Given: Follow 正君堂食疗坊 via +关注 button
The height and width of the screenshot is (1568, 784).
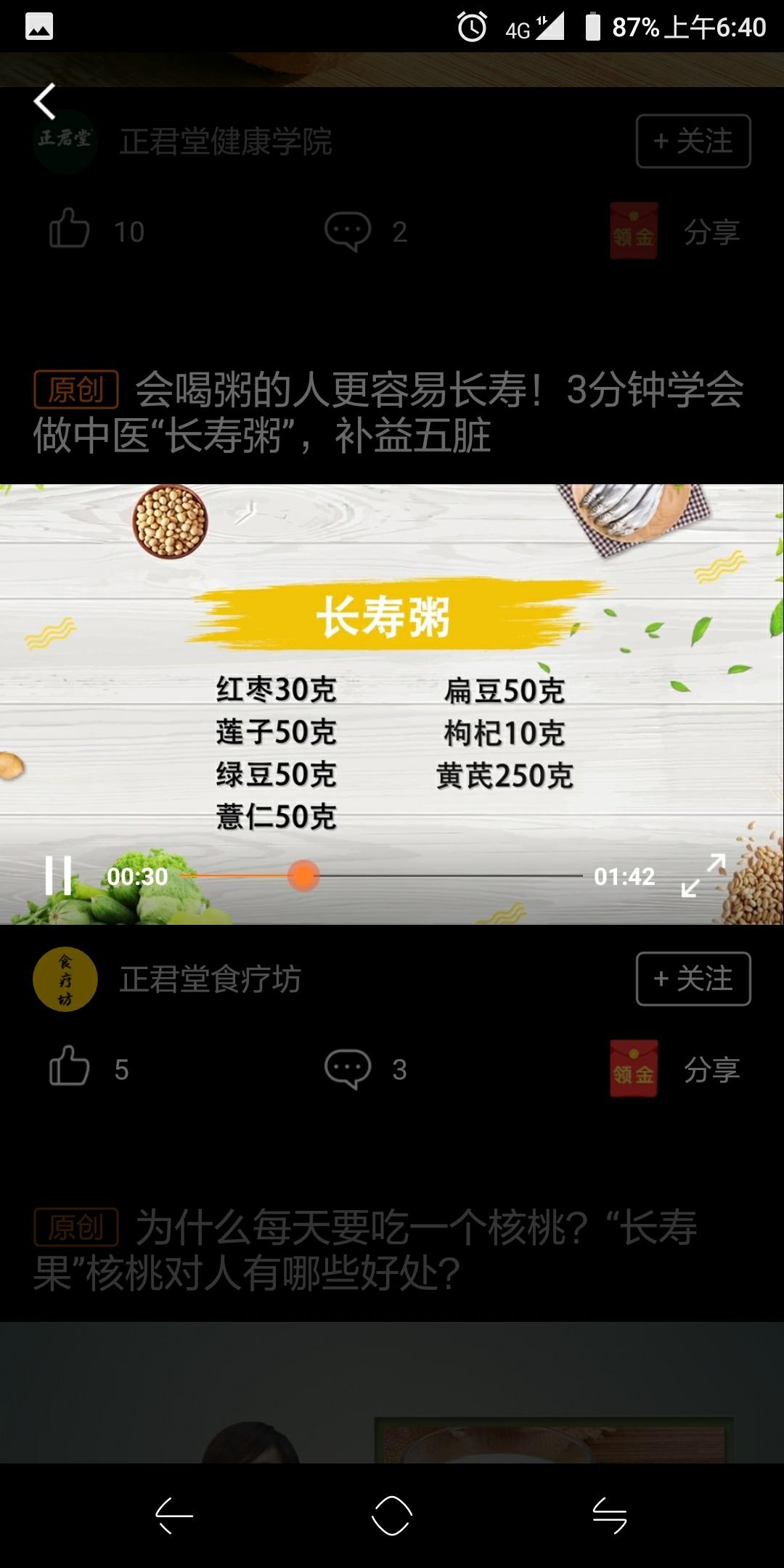Looking at the screenshot, I should point(692,979).
